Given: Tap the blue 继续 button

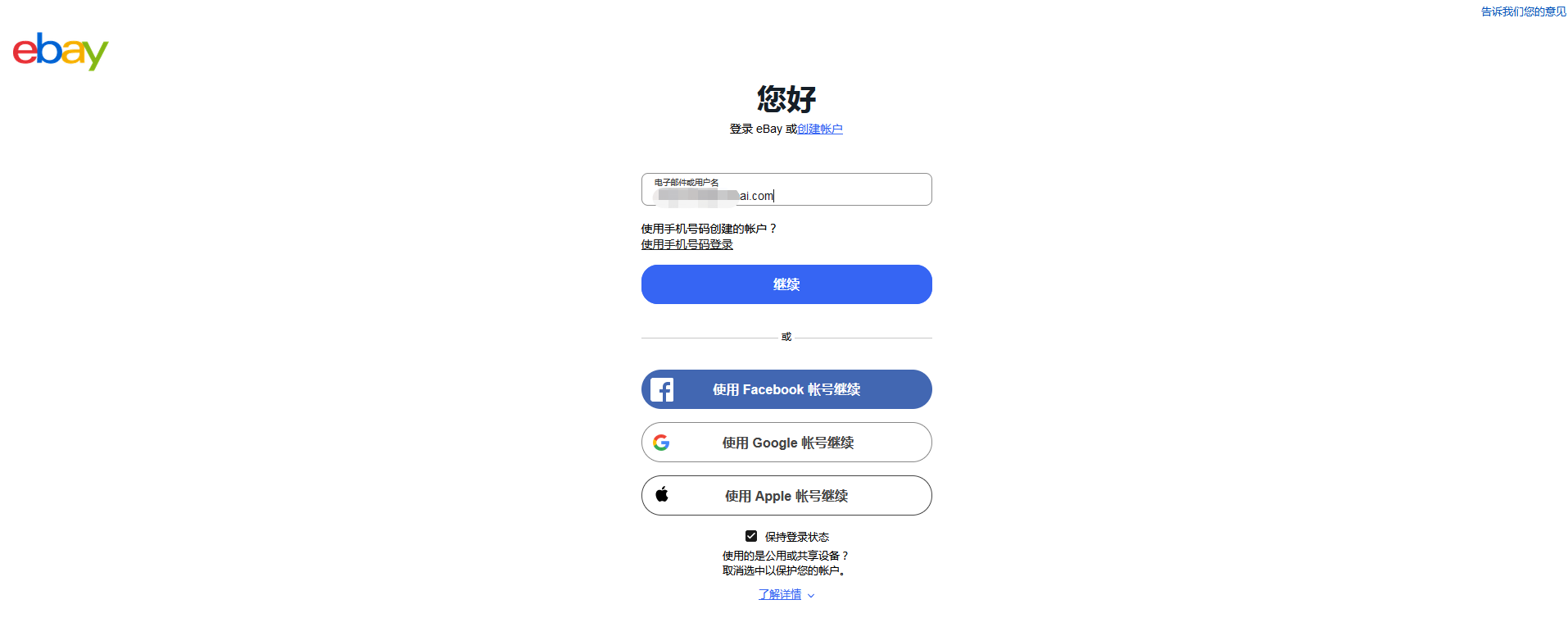Looking at the screenshot, I should (786, 284).
